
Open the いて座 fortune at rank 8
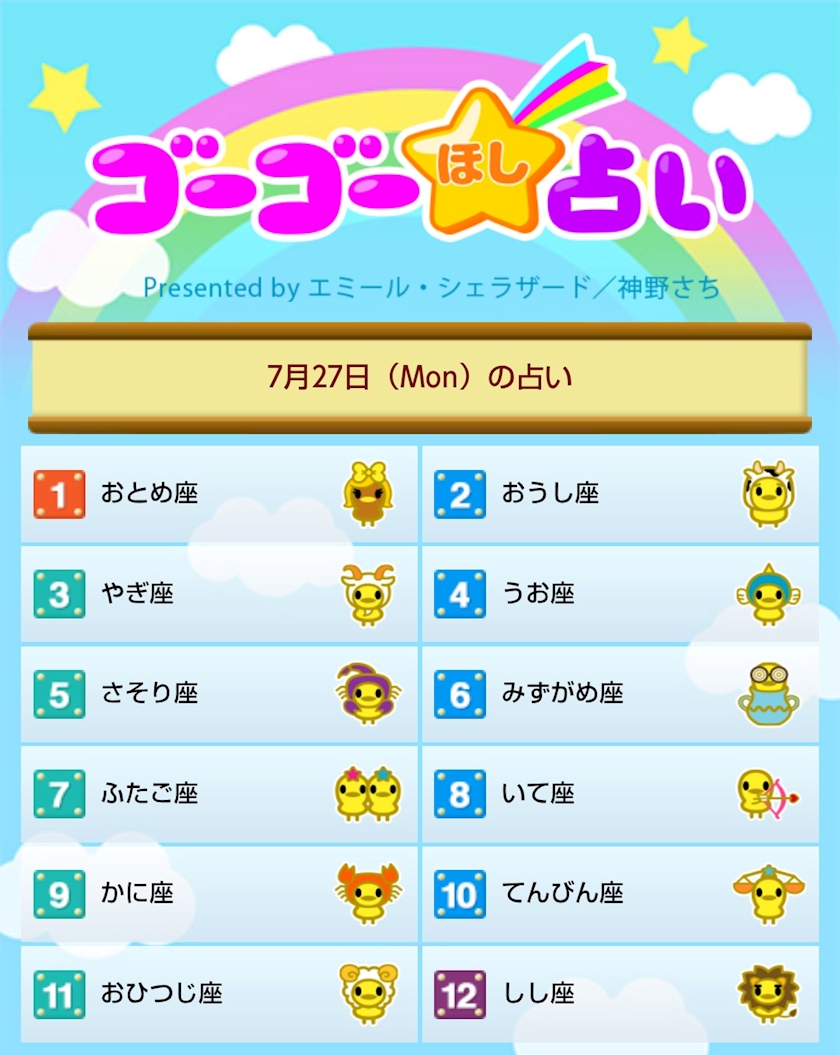tap(620, 794)
